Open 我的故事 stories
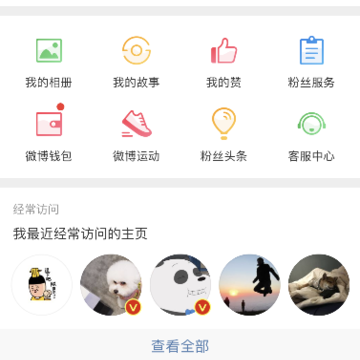 click(x=136, y=62)
